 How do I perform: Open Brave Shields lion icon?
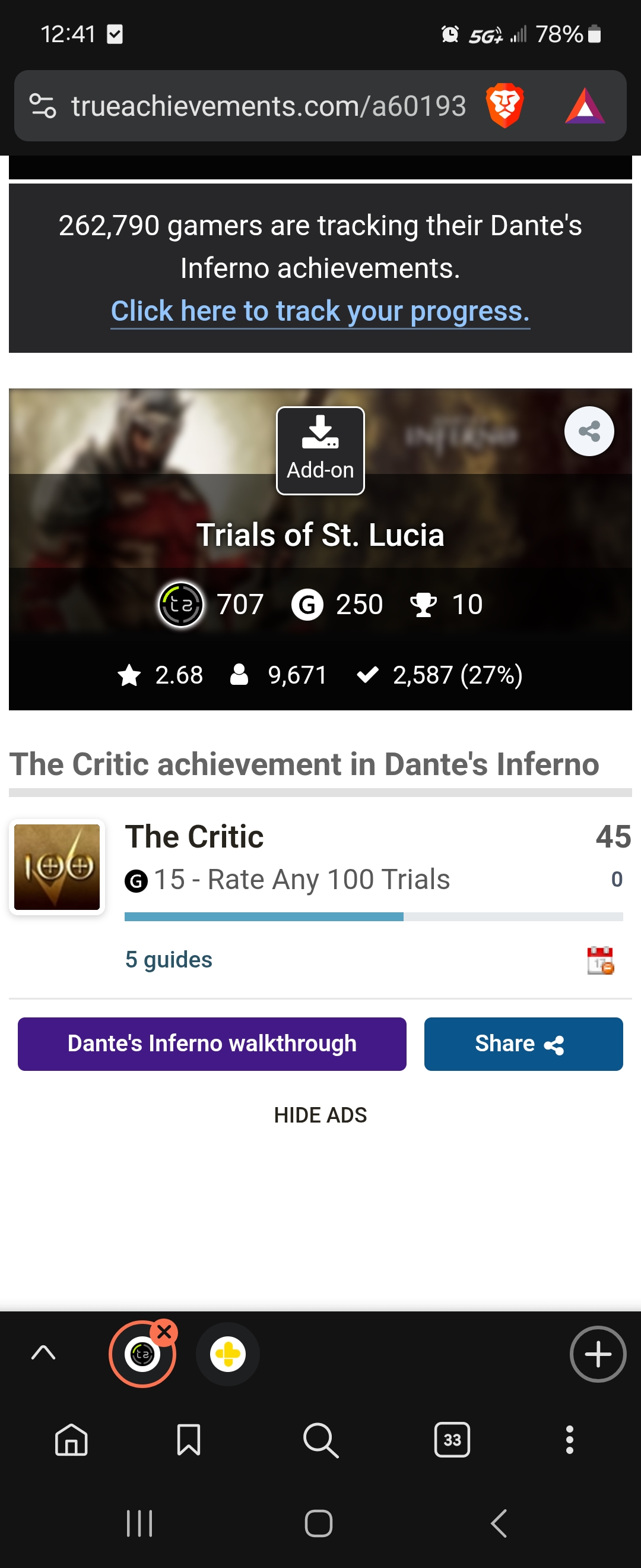point(504,106)
